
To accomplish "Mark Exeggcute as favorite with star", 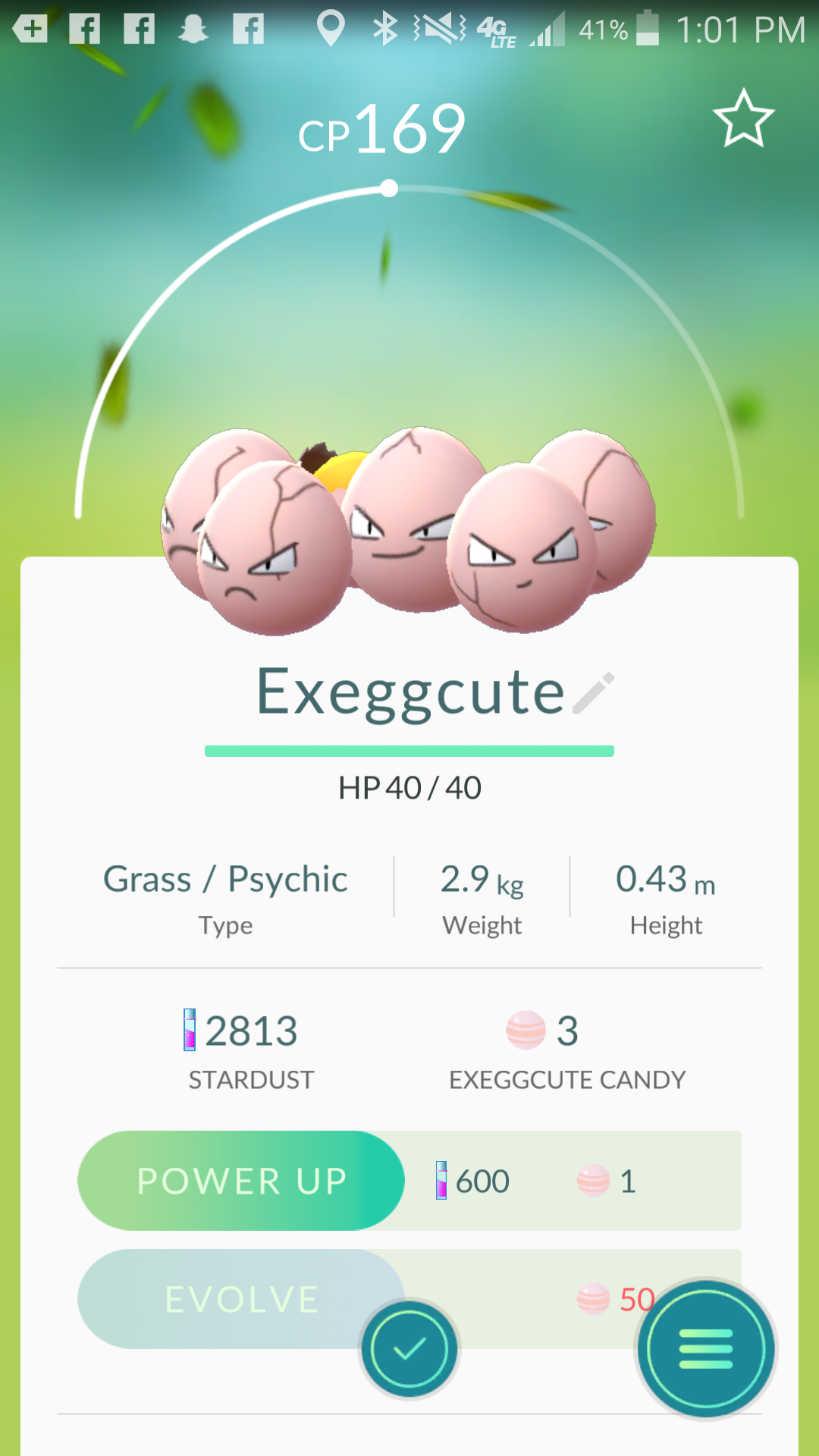I will (743, 119).
